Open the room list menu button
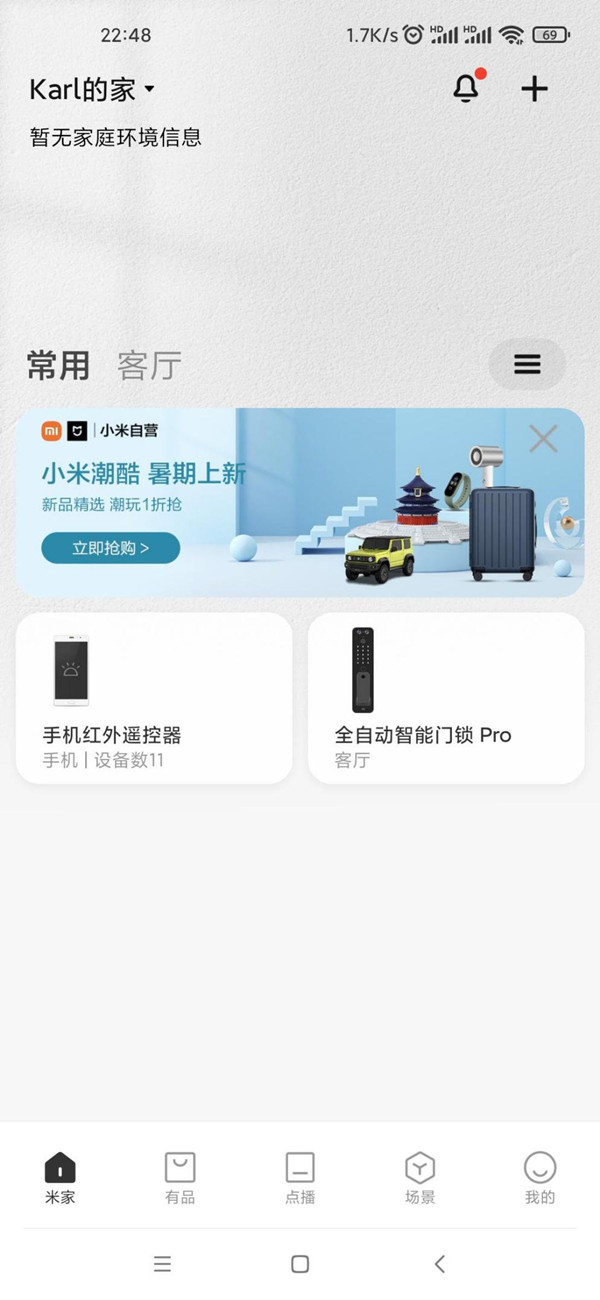600x1300 pixels. (x=527, y=365)
